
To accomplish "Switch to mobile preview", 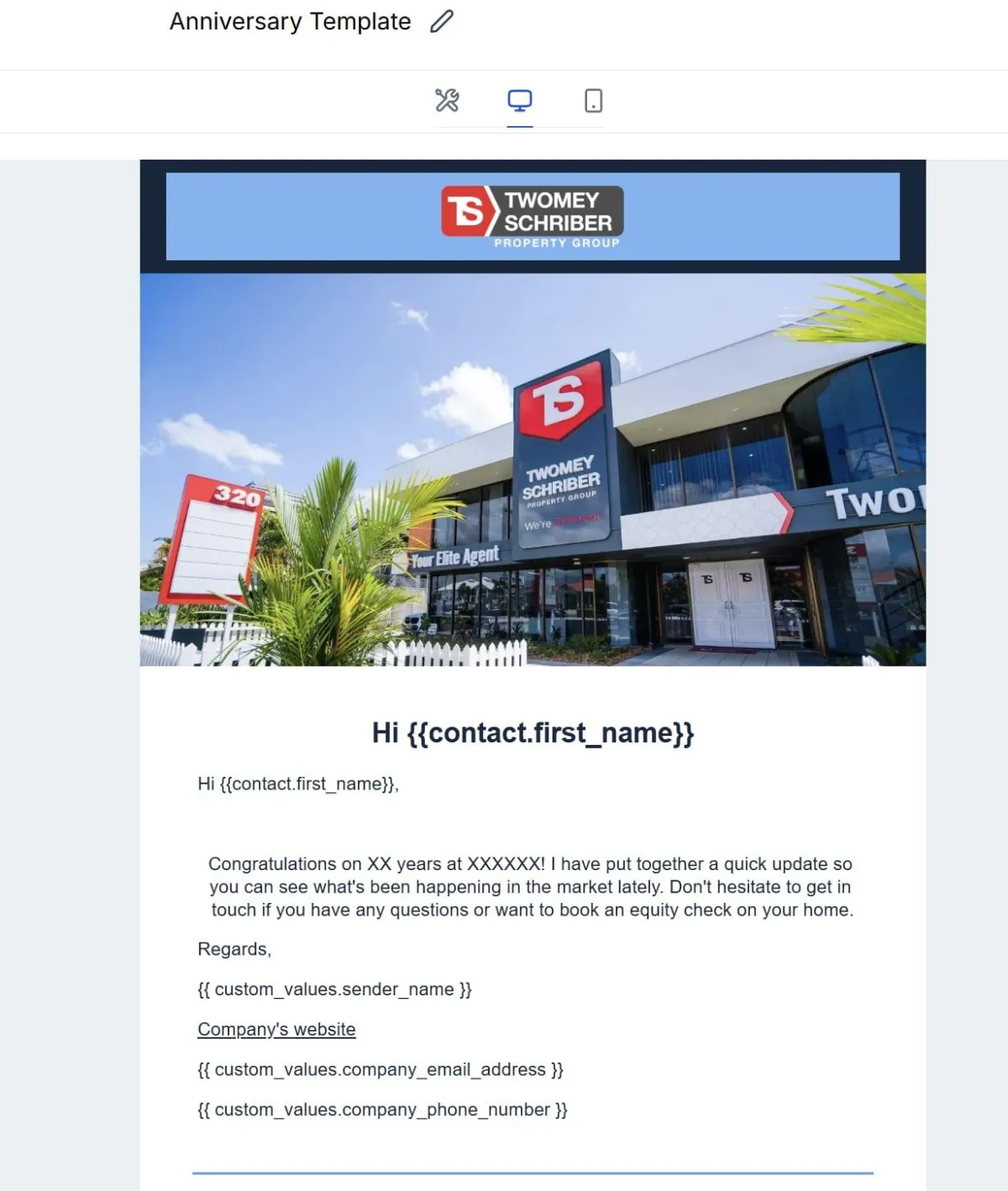I will 593,101.
